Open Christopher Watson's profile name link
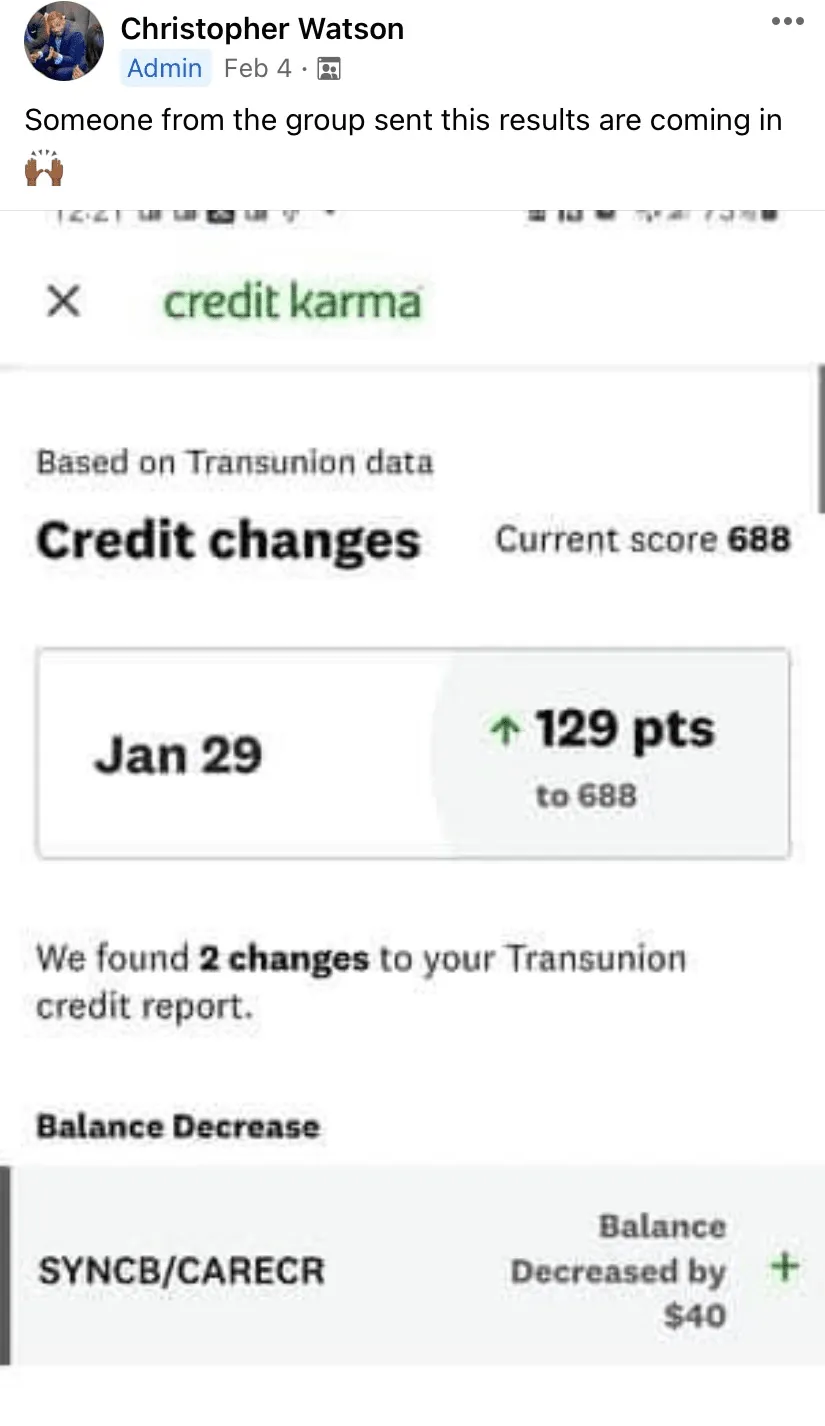Viewport: 825px width, 1426px height. pos(262,29)
